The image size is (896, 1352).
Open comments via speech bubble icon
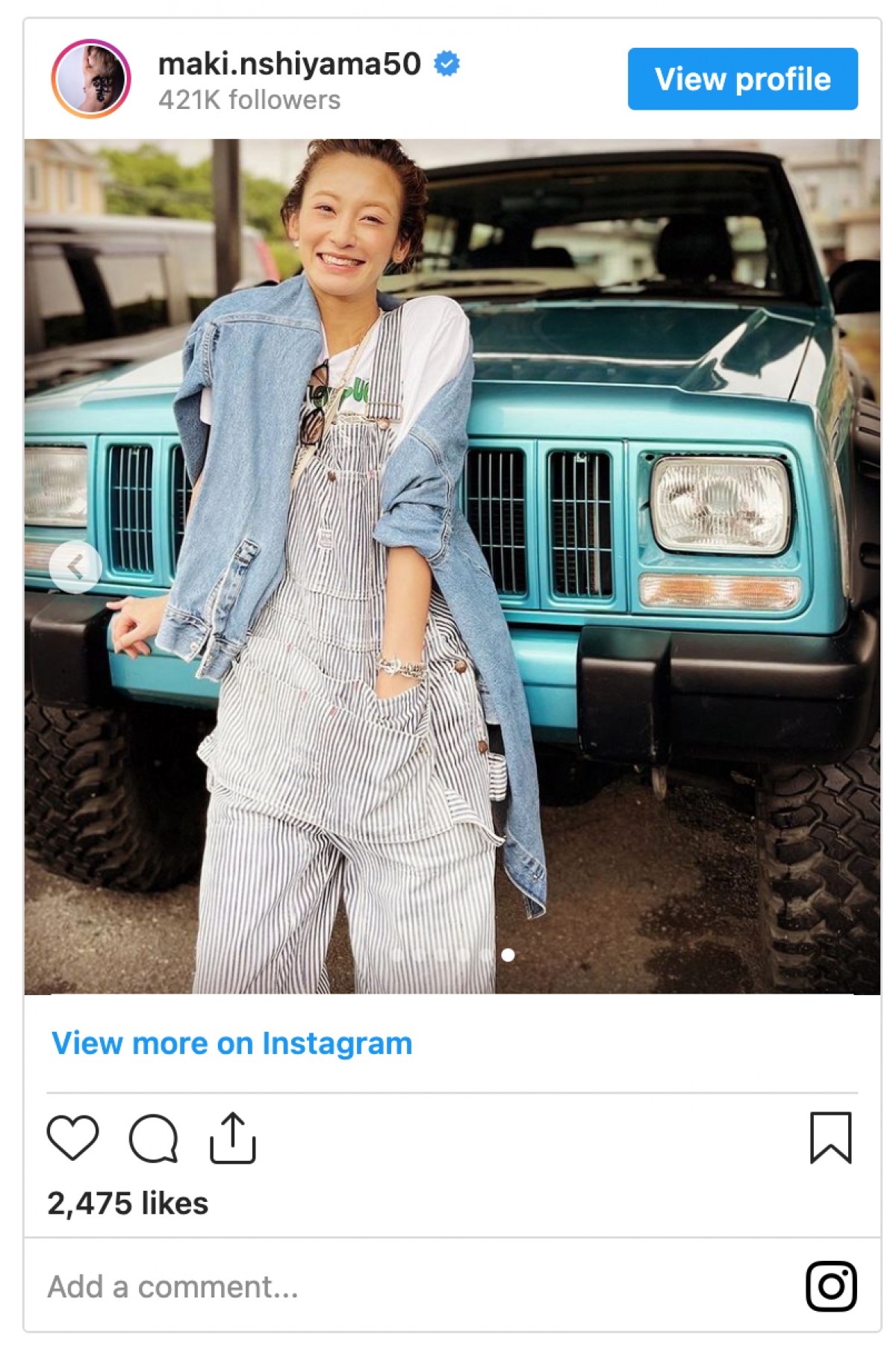tap(154, 1138)
